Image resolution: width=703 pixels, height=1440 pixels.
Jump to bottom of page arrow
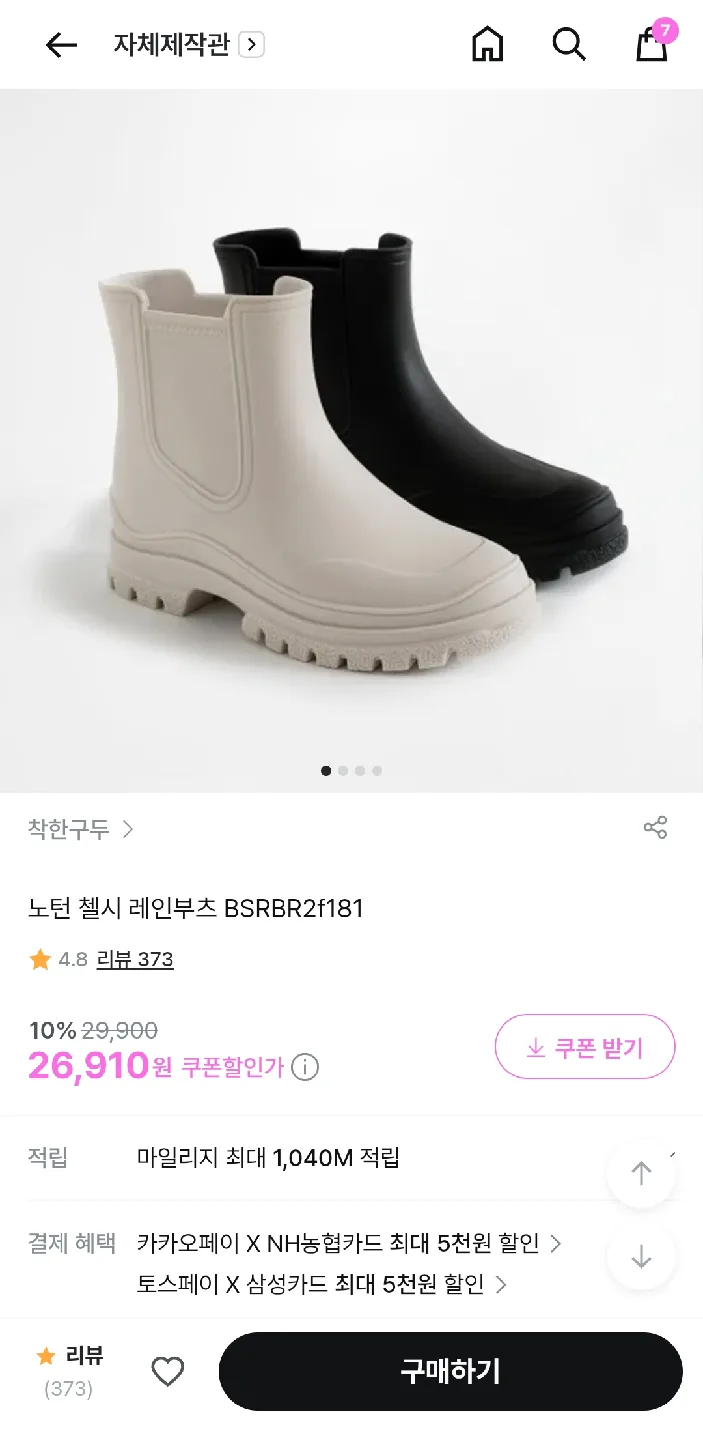pos(641,1258)
